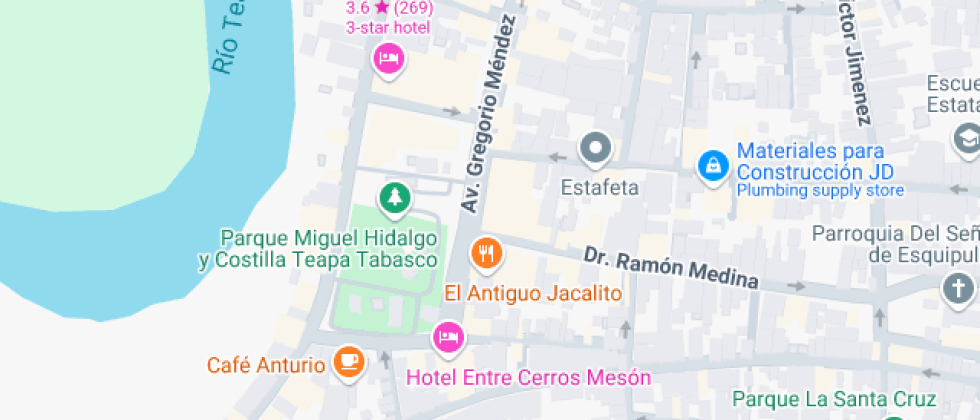Select the Materiales para Construcción JD pin
Image resolution: width=980 pixels, height=420 pixels.
pyautogui.click(x=712, y=166)
